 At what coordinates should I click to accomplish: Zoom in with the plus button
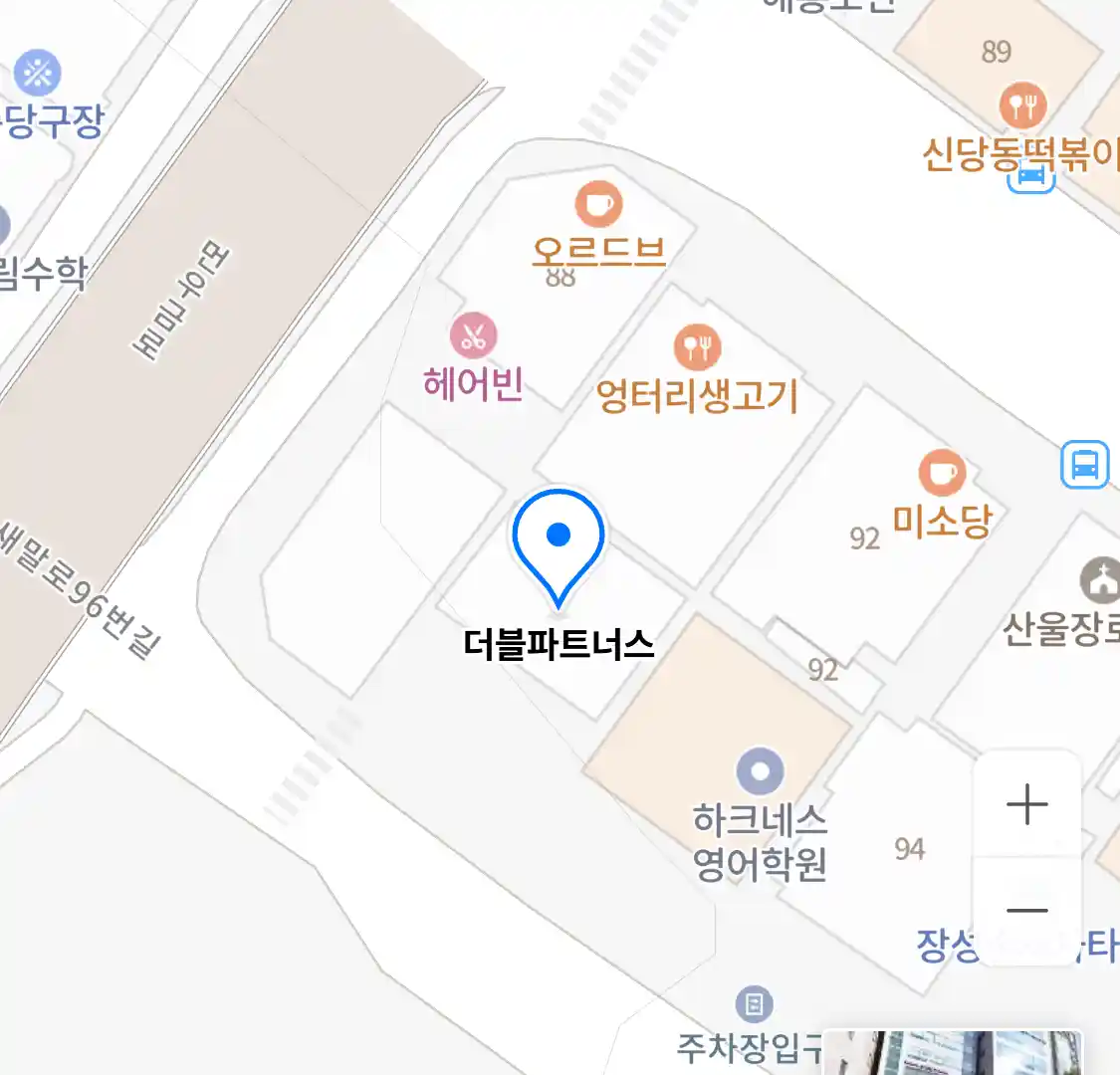tap(1026, 804)
